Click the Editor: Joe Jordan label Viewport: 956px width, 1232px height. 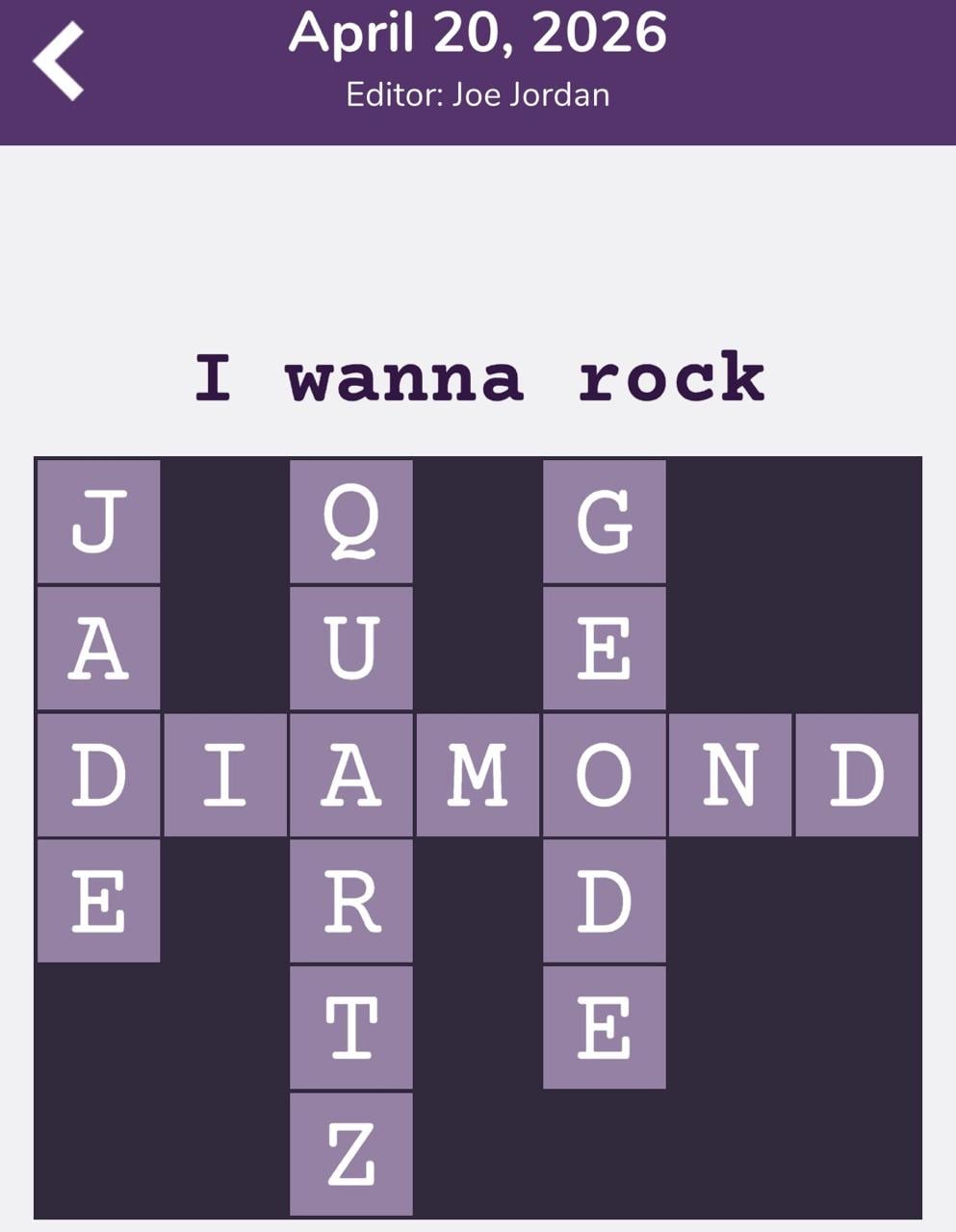pyautogui.click(x=478, y=94)
